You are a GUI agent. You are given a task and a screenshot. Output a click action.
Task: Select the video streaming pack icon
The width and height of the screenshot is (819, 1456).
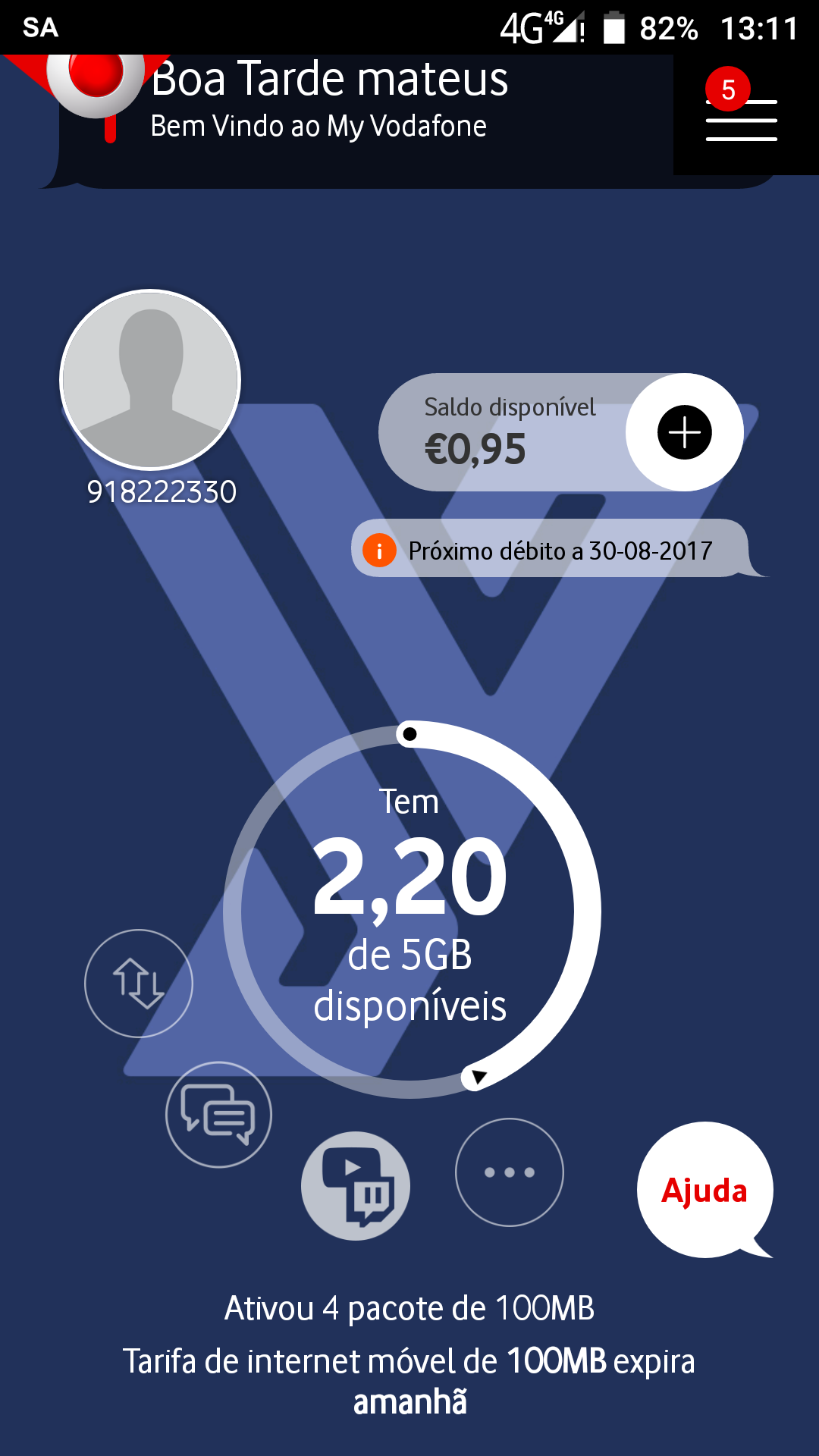[356, 1186]
